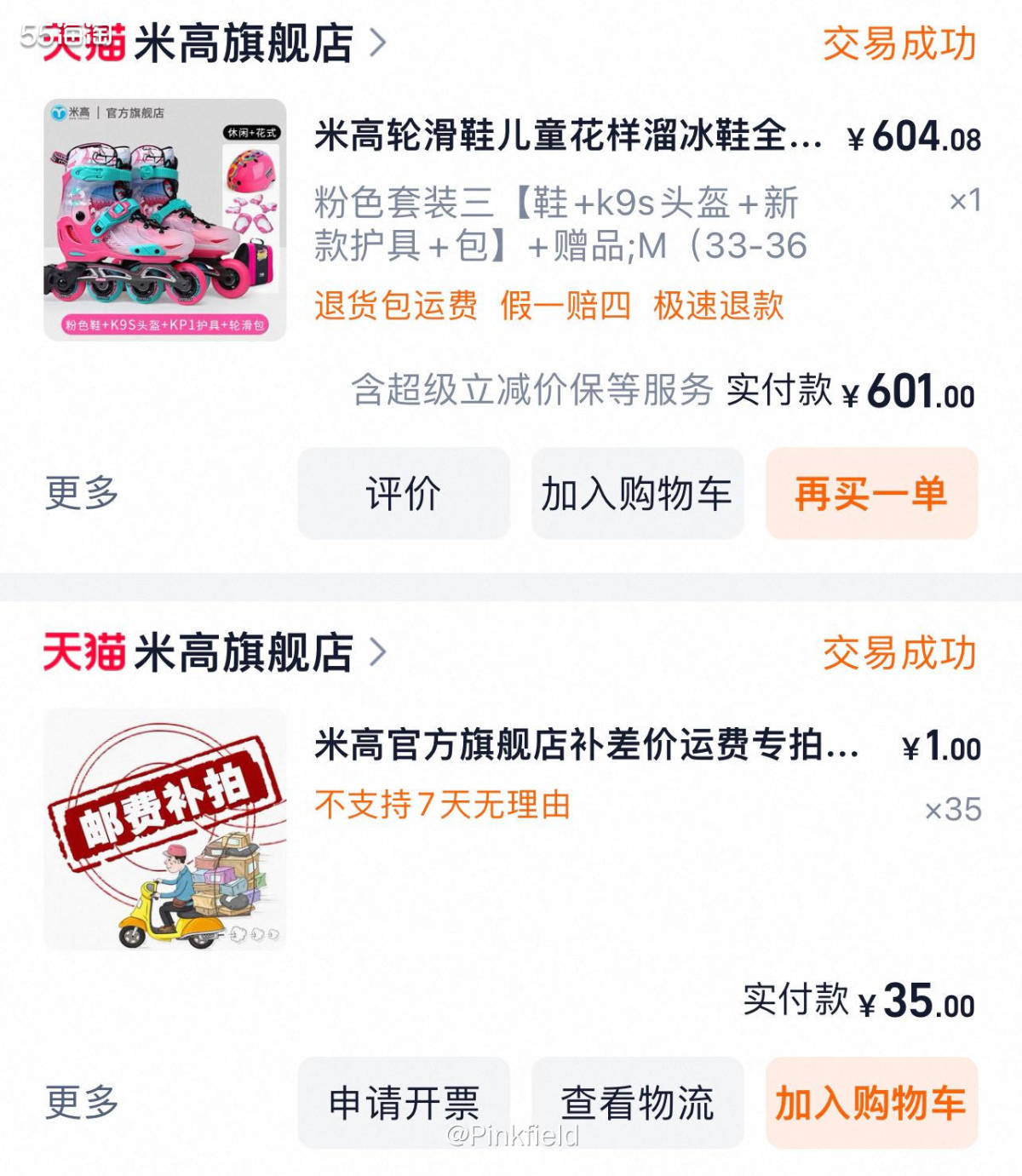The height and width of the screenshot is (1176, 1022).
Task: Tap the 不支持7天无理由 notice text
Action: point(443,804)
